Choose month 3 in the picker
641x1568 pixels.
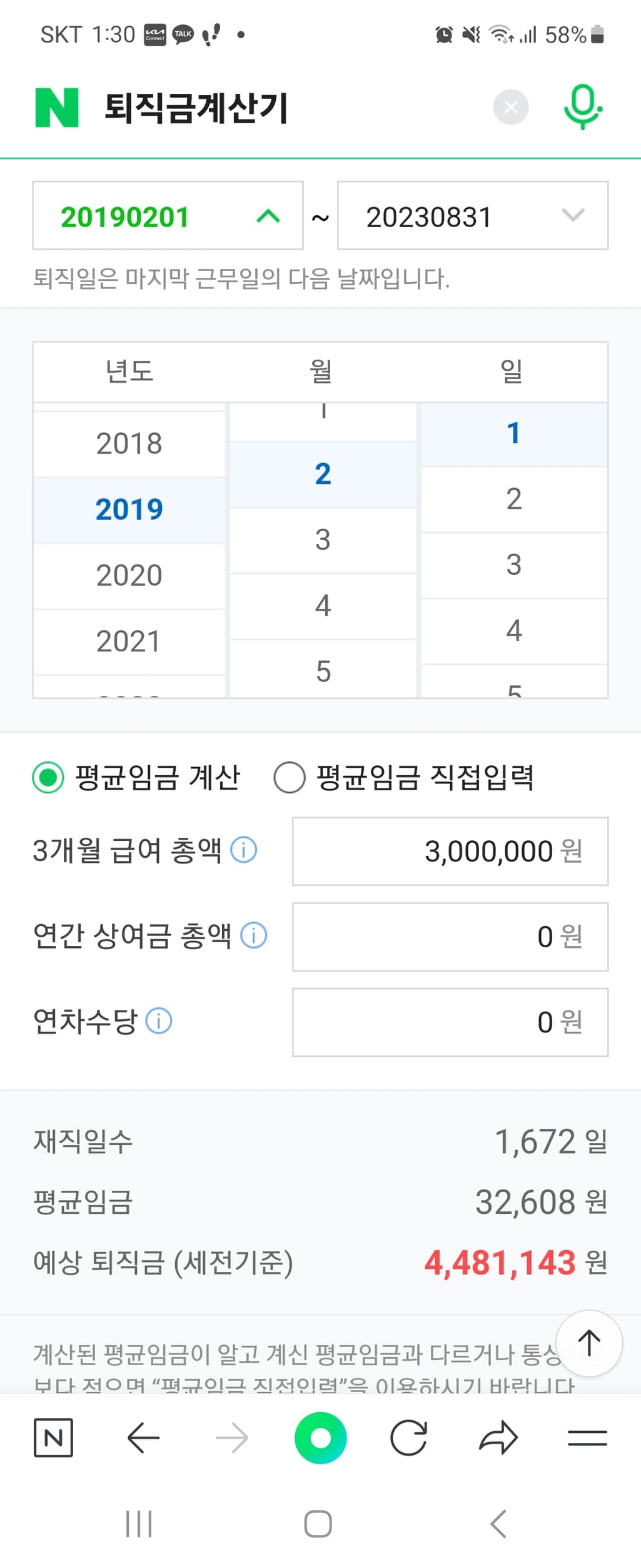click(x=323, y=540)
